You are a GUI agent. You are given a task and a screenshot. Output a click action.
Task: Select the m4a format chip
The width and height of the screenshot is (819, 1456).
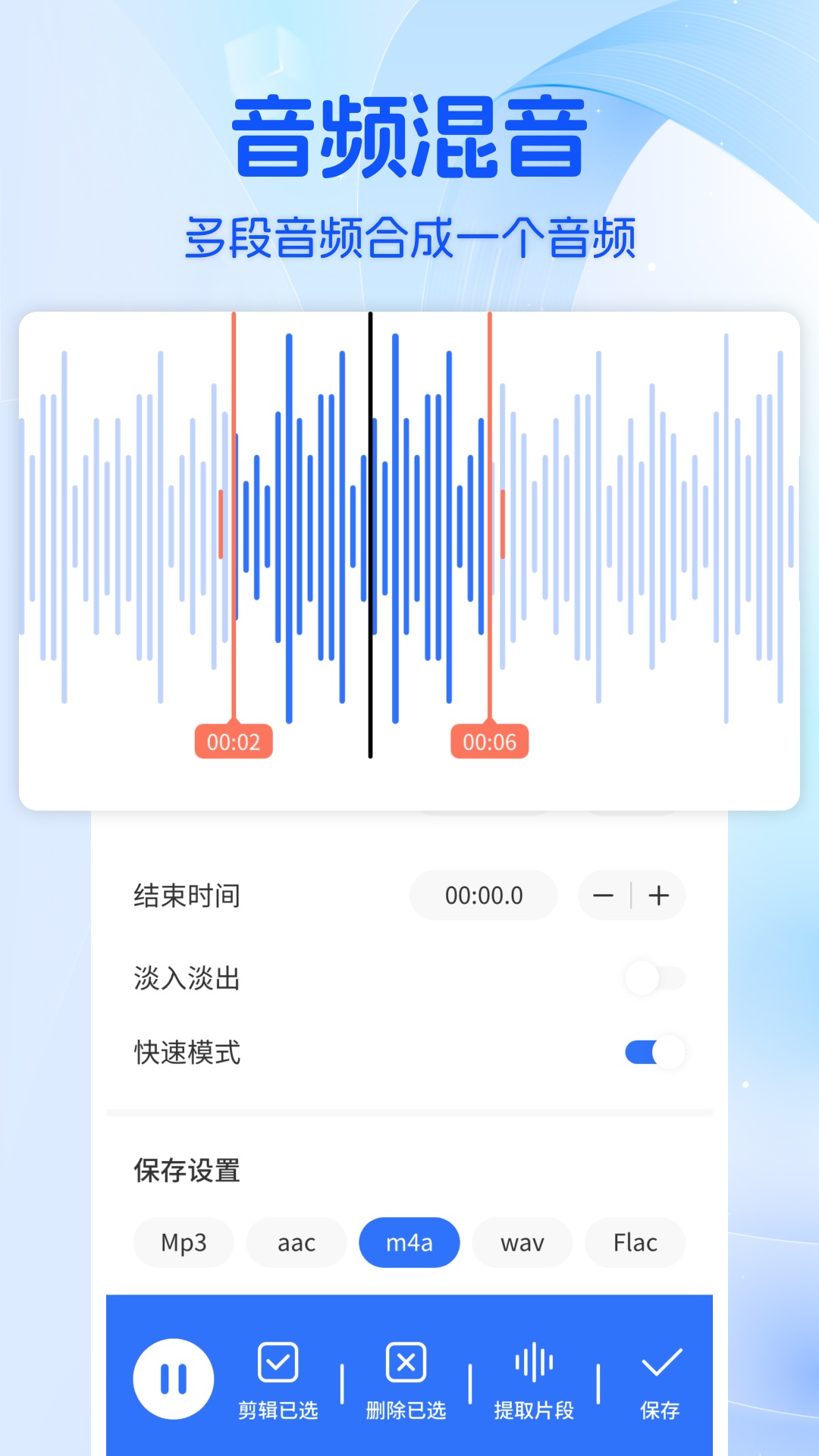[409, 1243]
